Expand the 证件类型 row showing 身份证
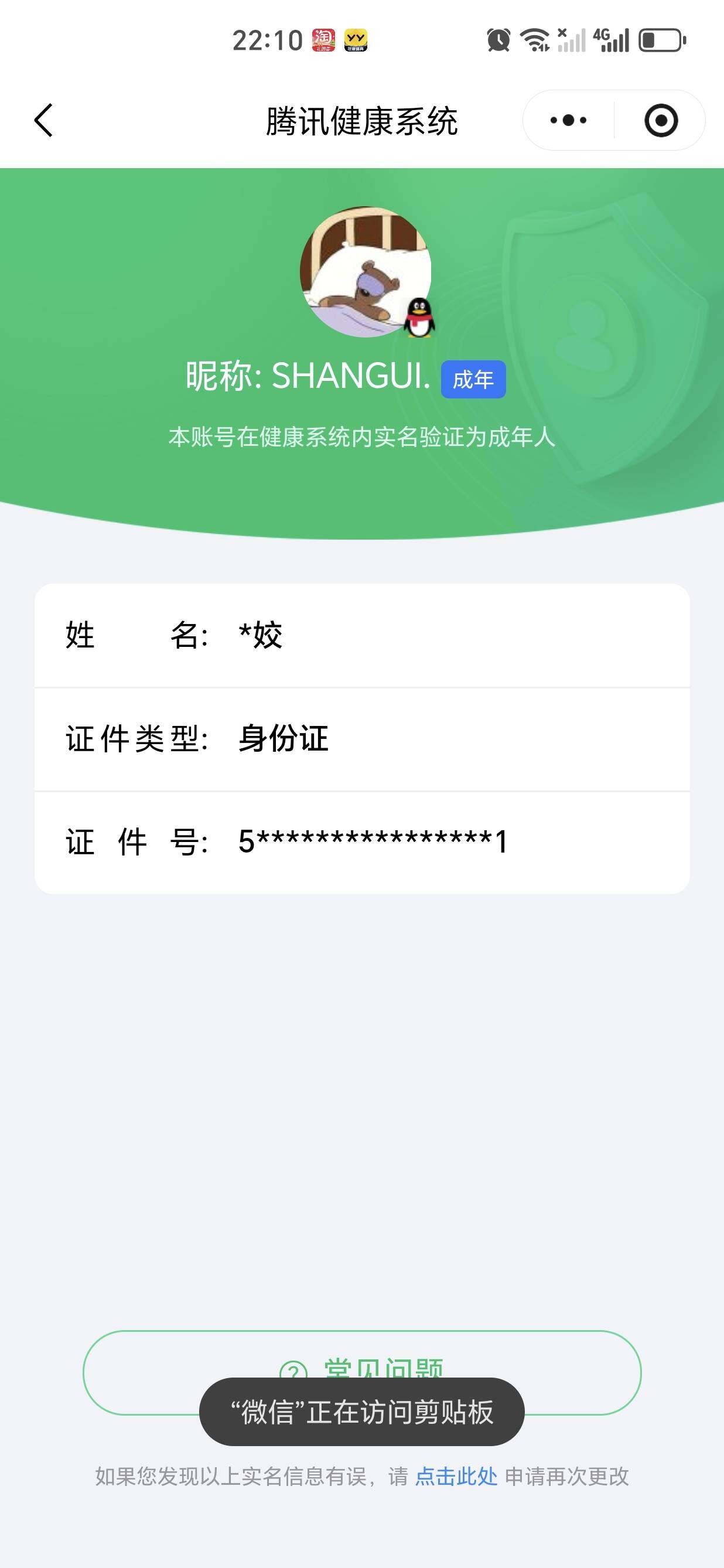 tap(362, 738)
